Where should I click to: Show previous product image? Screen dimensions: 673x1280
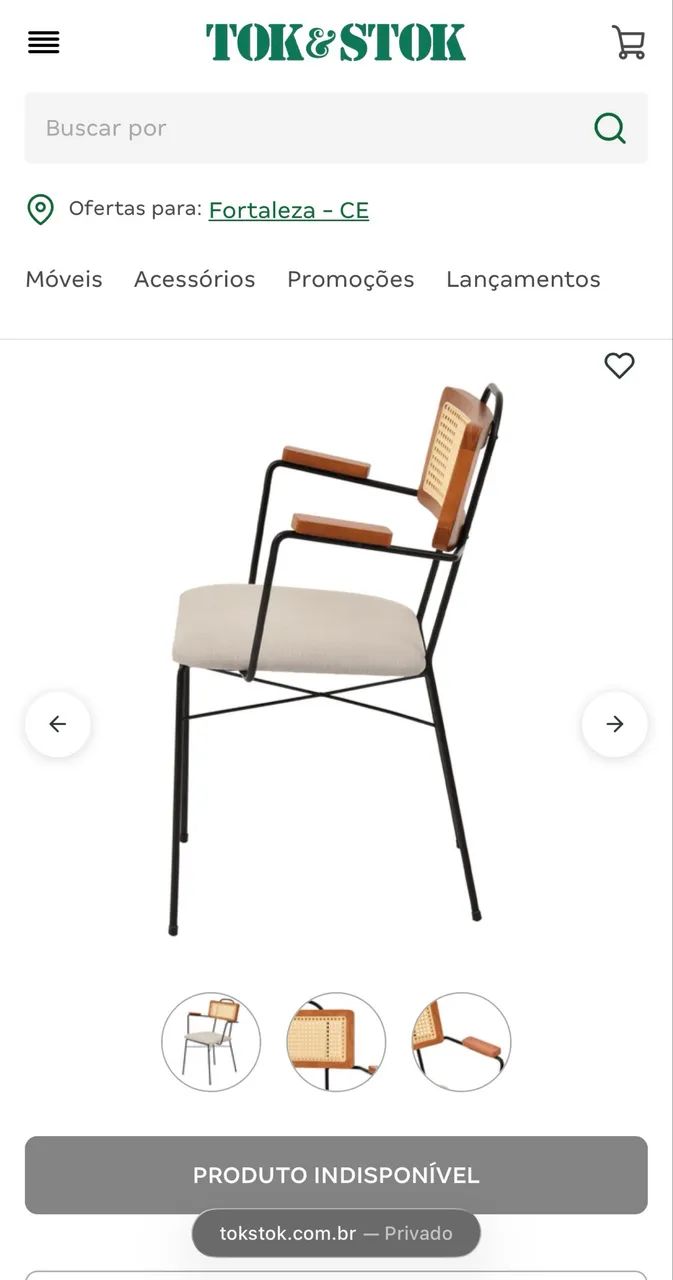[58, 724]
